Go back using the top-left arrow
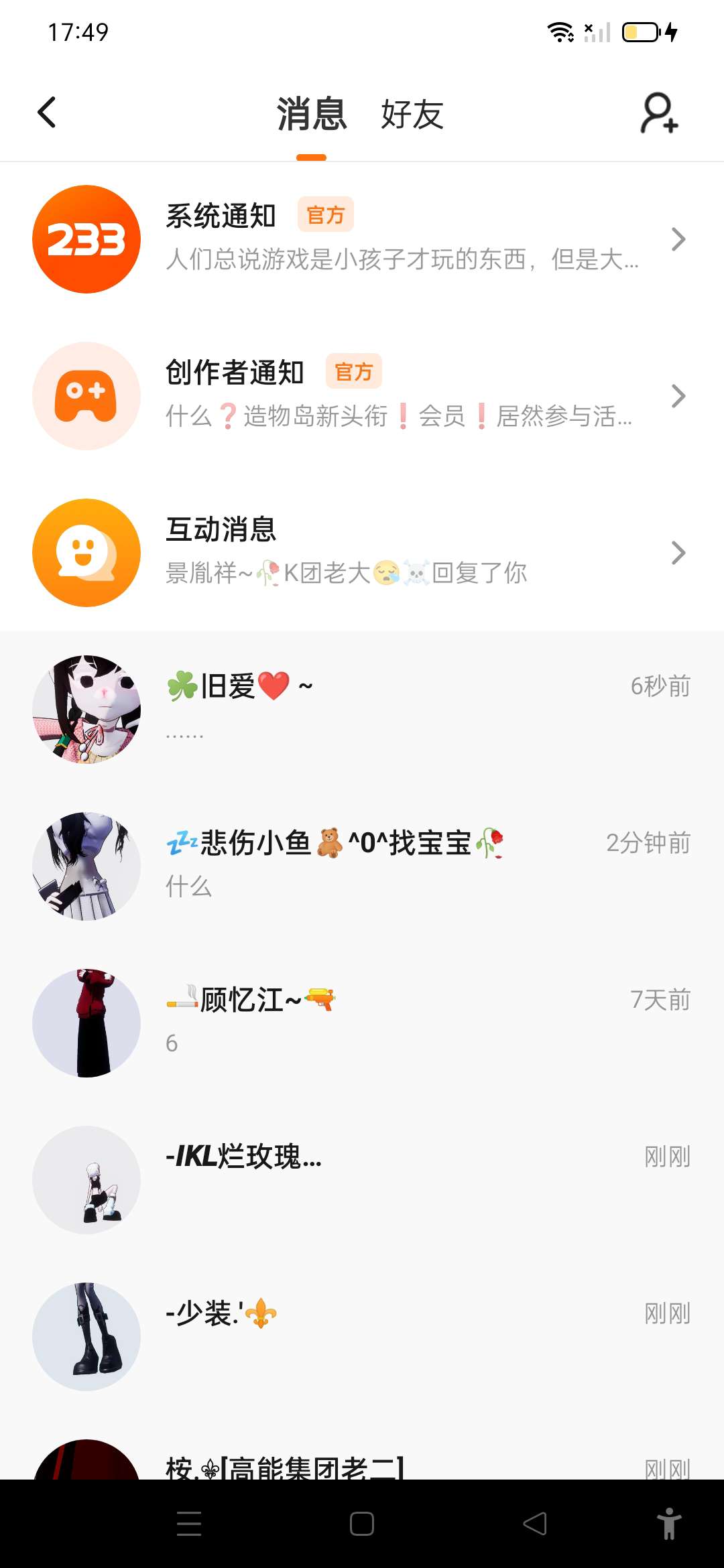 [x=47, y=113]
